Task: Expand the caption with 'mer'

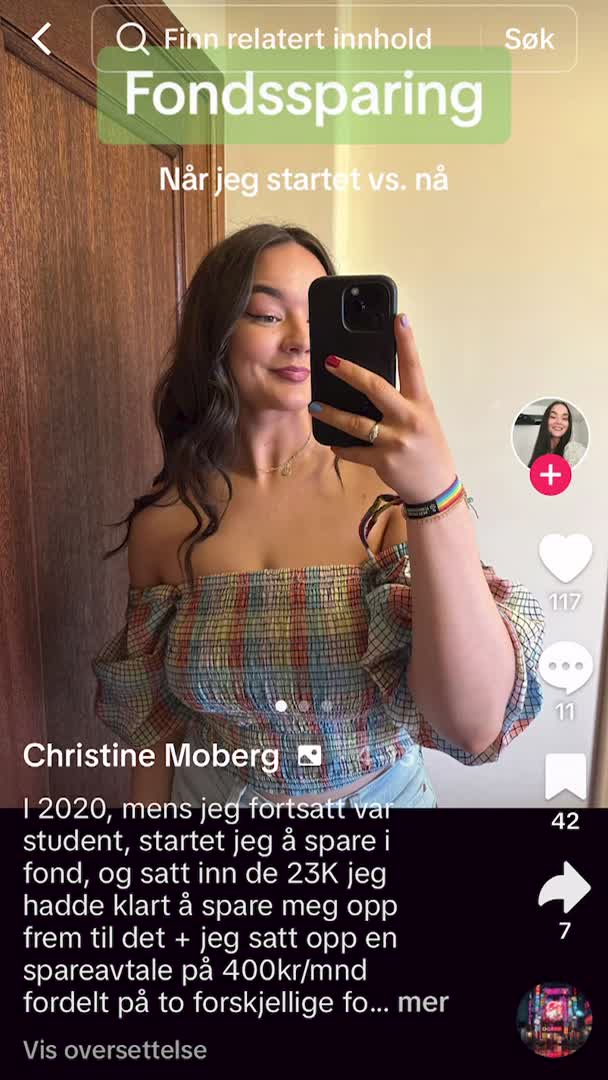Action: click(x=423, y=1002)
